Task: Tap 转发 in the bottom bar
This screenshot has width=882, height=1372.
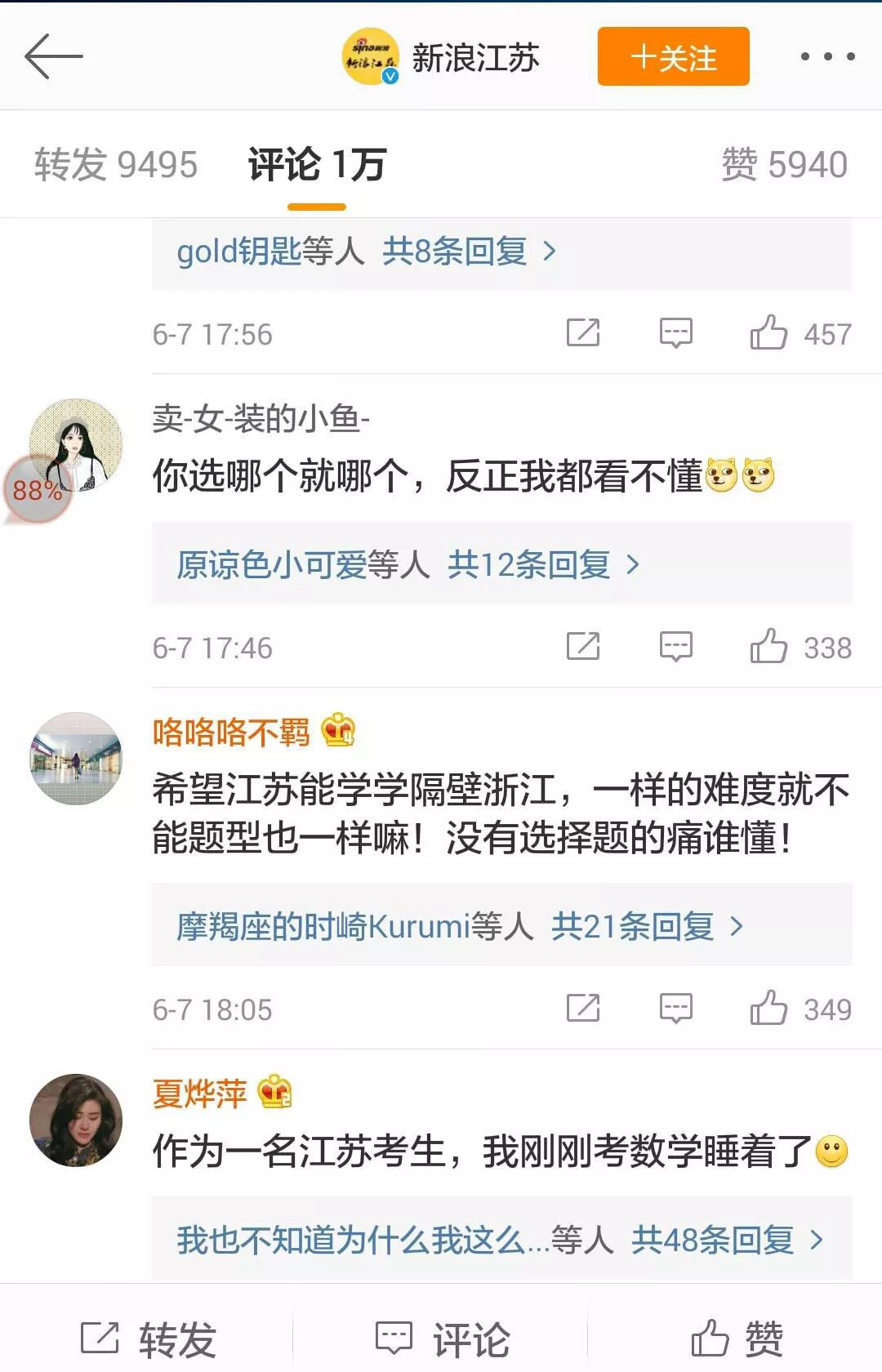Action: pyautogui.click(x=149, y=1339)
